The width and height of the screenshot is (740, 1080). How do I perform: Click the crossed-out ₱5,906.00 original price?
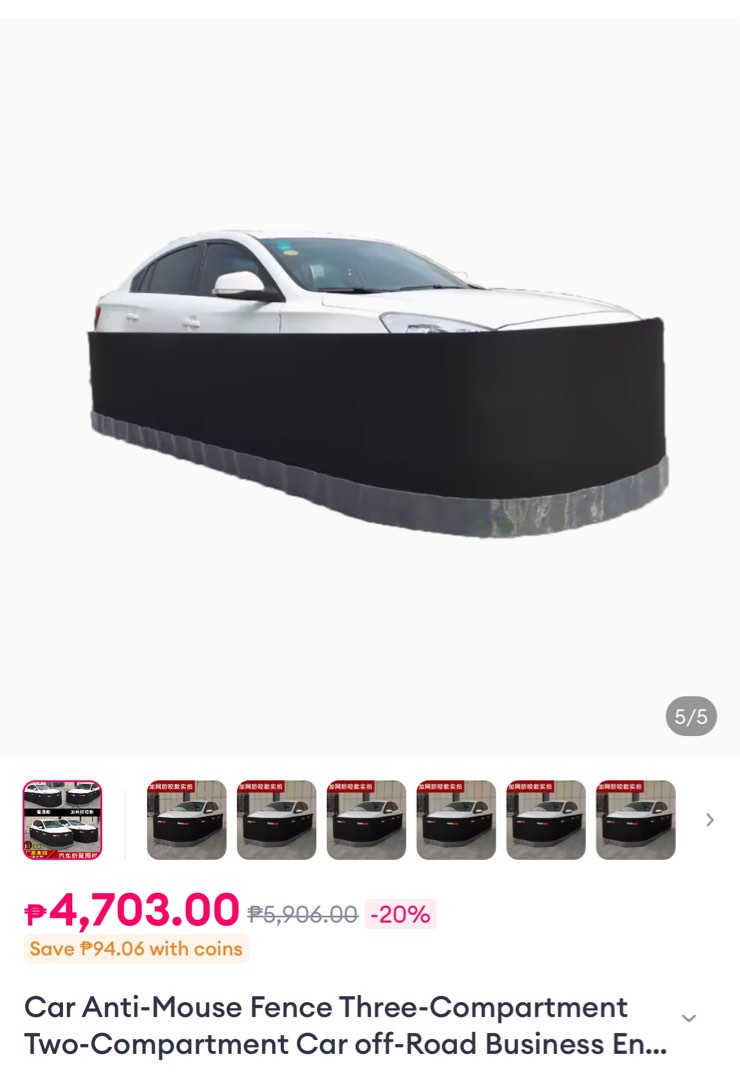pyautogui.click(x=302, y=913)
